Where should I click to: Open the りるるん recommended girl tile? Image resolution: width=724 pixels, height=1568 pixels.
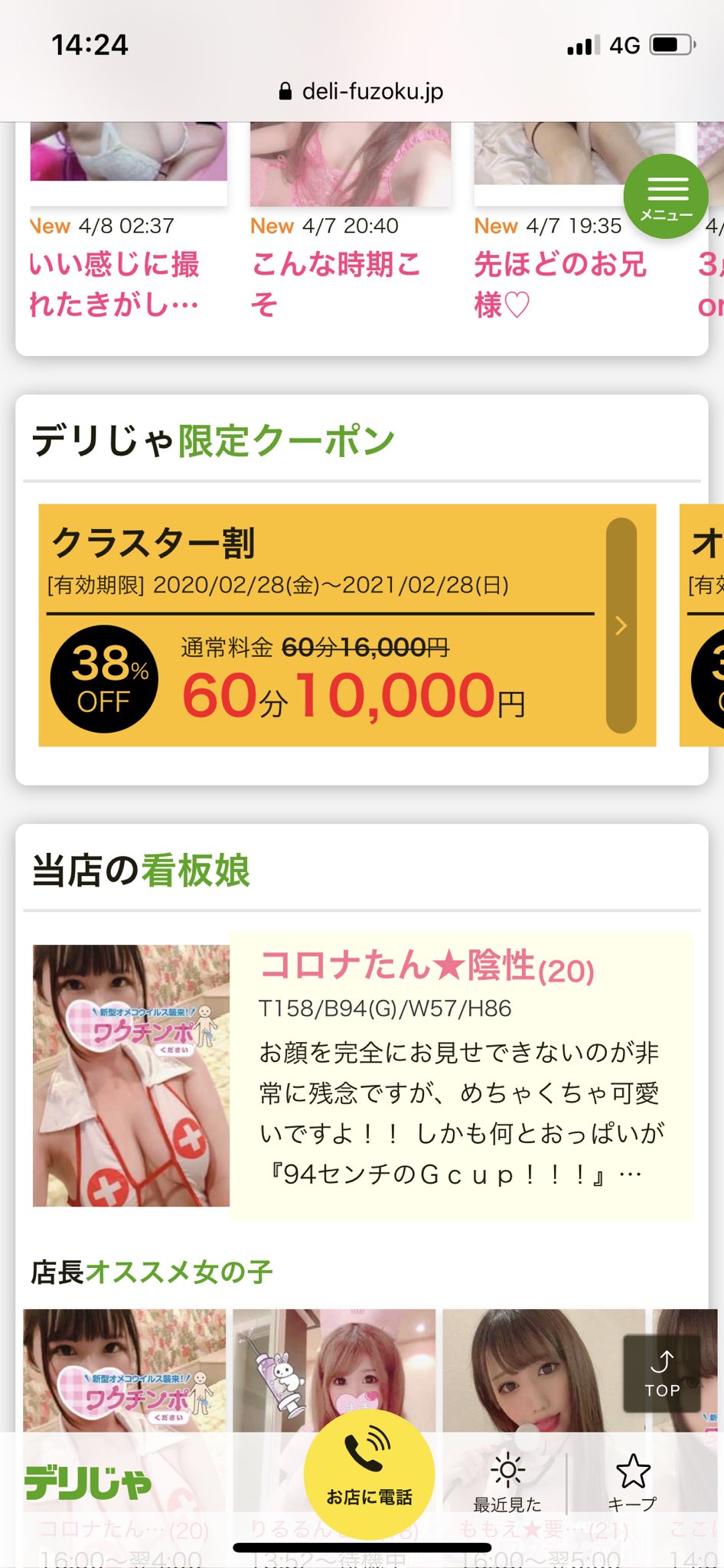point(334,1370)
